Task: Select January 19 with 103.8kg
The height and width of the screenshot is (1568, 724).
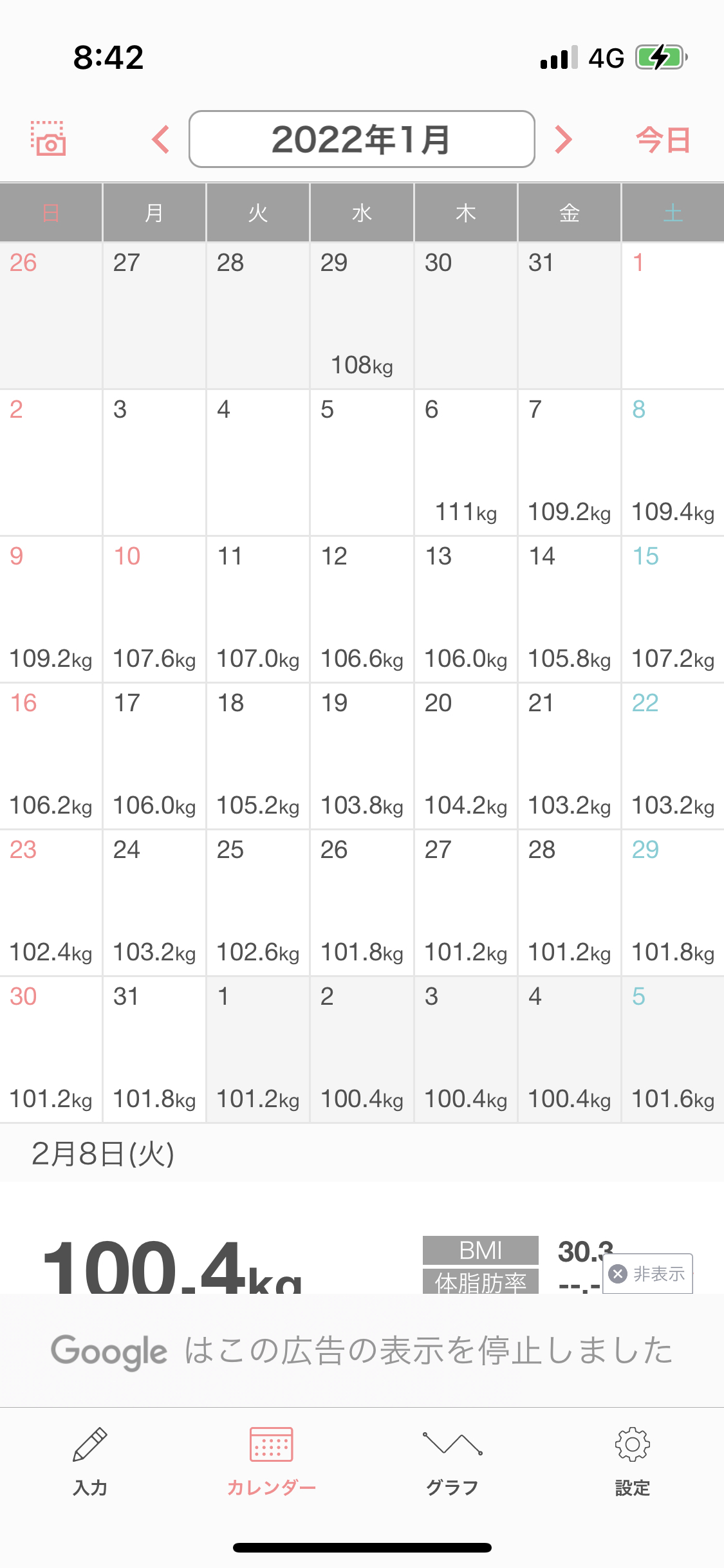Action: (x=362, y=756)
